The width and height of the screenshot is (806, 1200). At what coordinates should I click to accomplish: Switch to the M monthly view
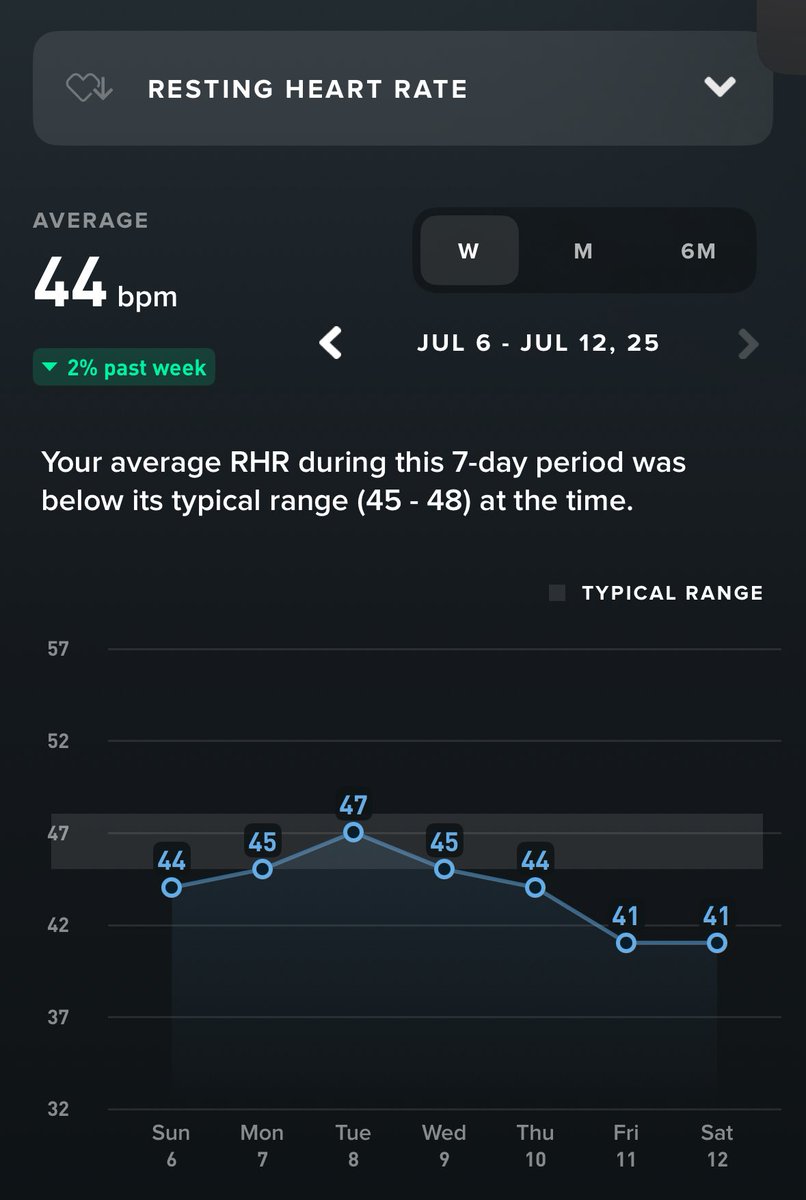(x=583, y=251)
